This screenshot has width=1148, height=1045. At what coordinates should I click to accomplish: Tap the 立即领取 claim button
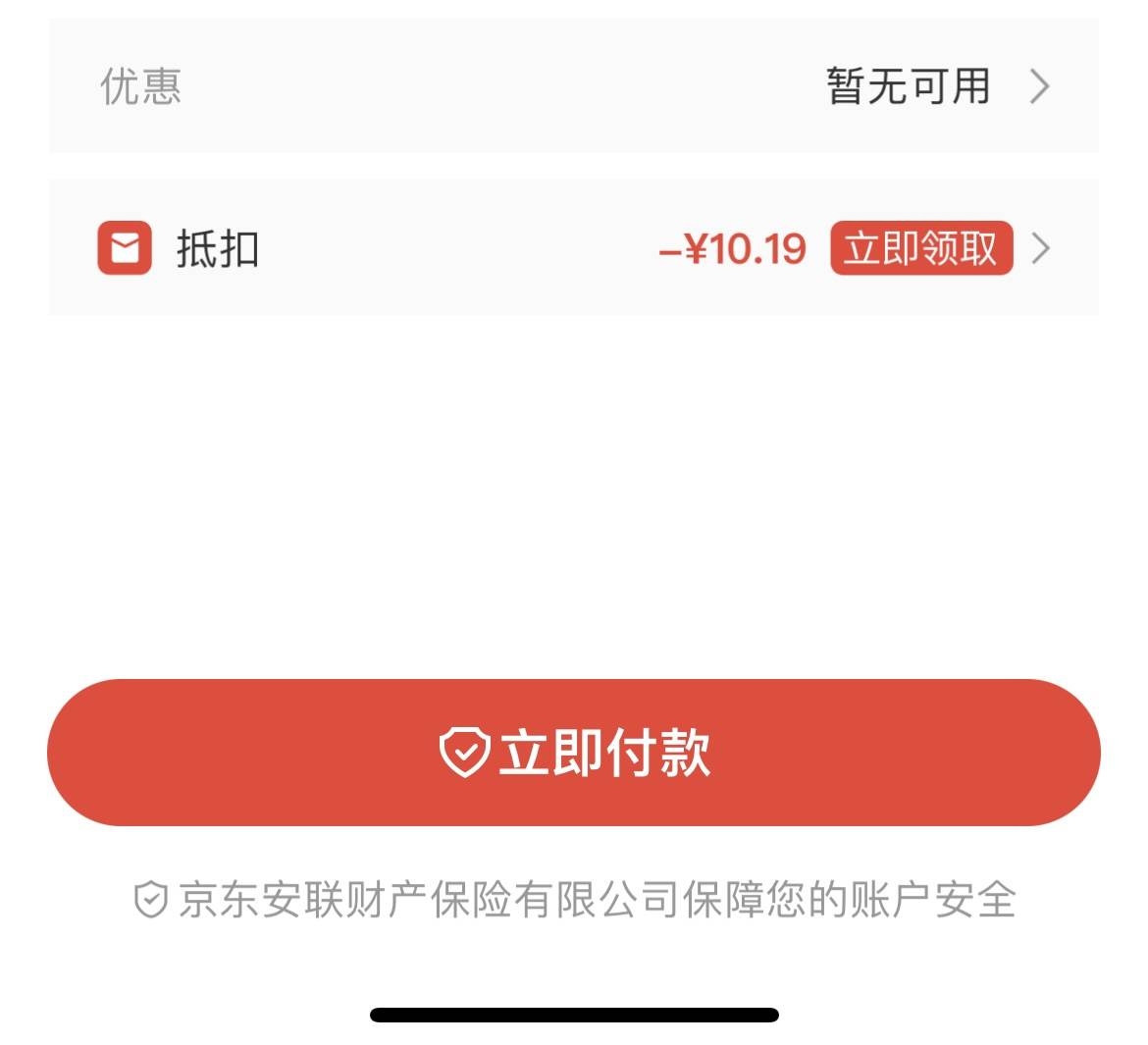click(920, 248)
